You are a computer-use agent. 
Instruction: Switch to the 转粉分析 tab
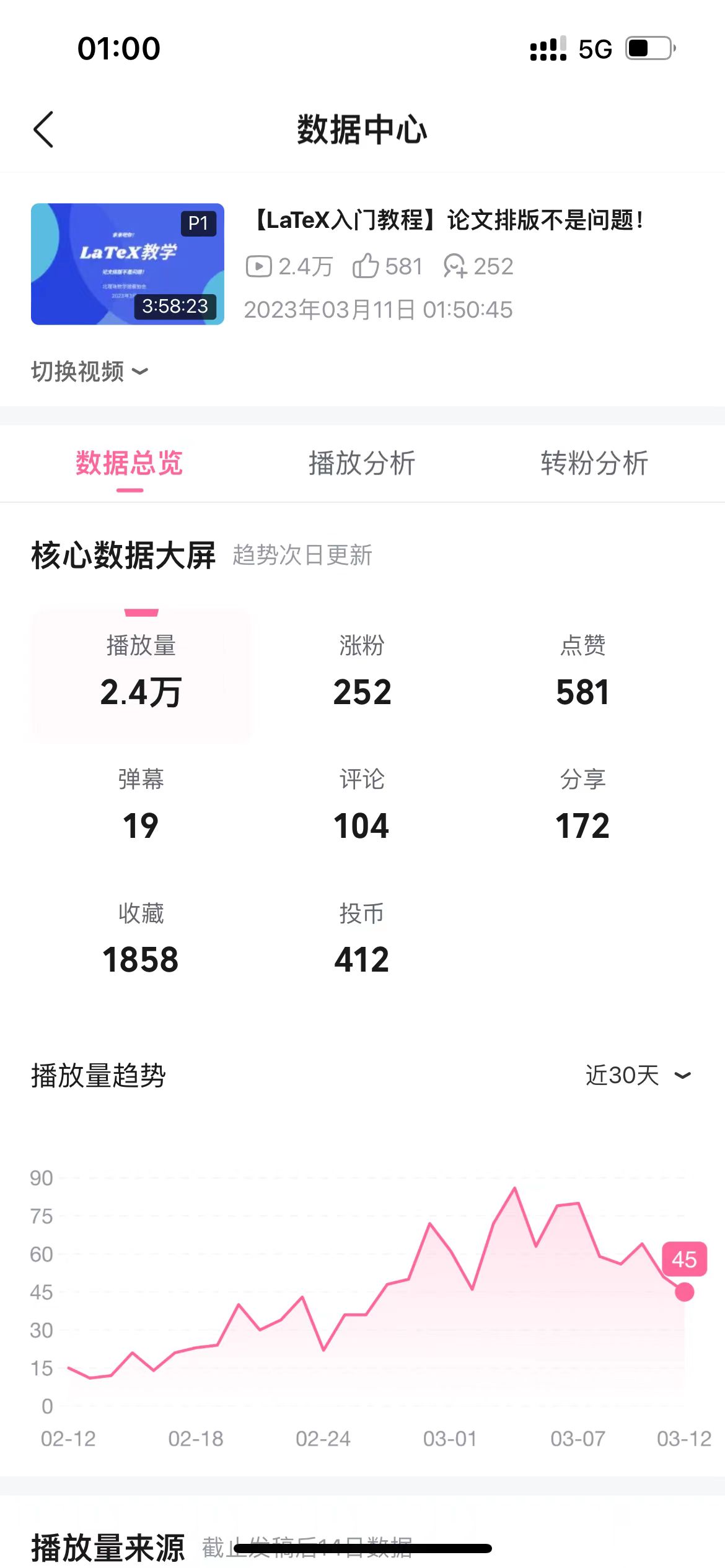(x=594, y=464)
